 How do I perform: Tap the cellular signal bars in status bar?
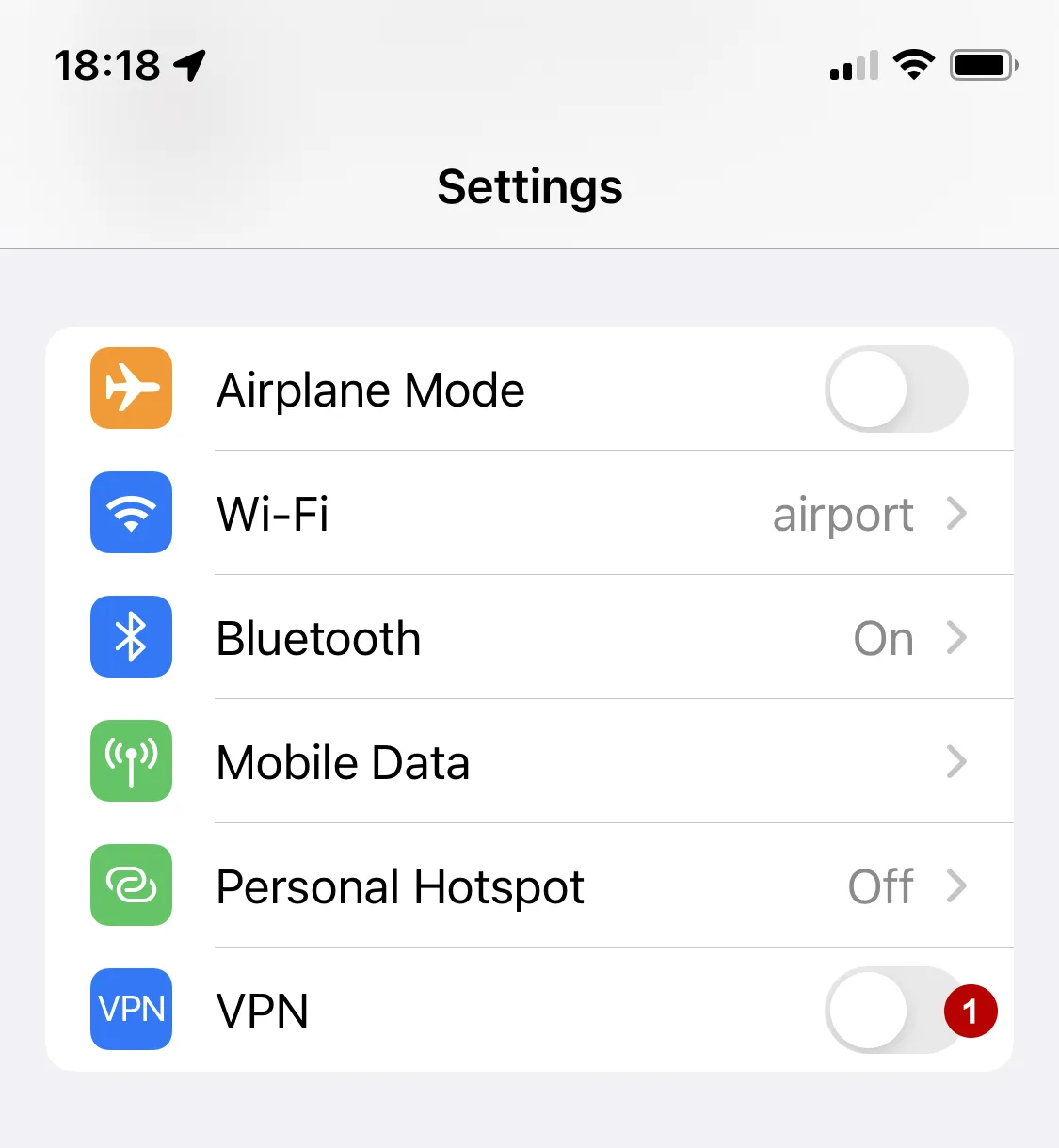(852, 66)
